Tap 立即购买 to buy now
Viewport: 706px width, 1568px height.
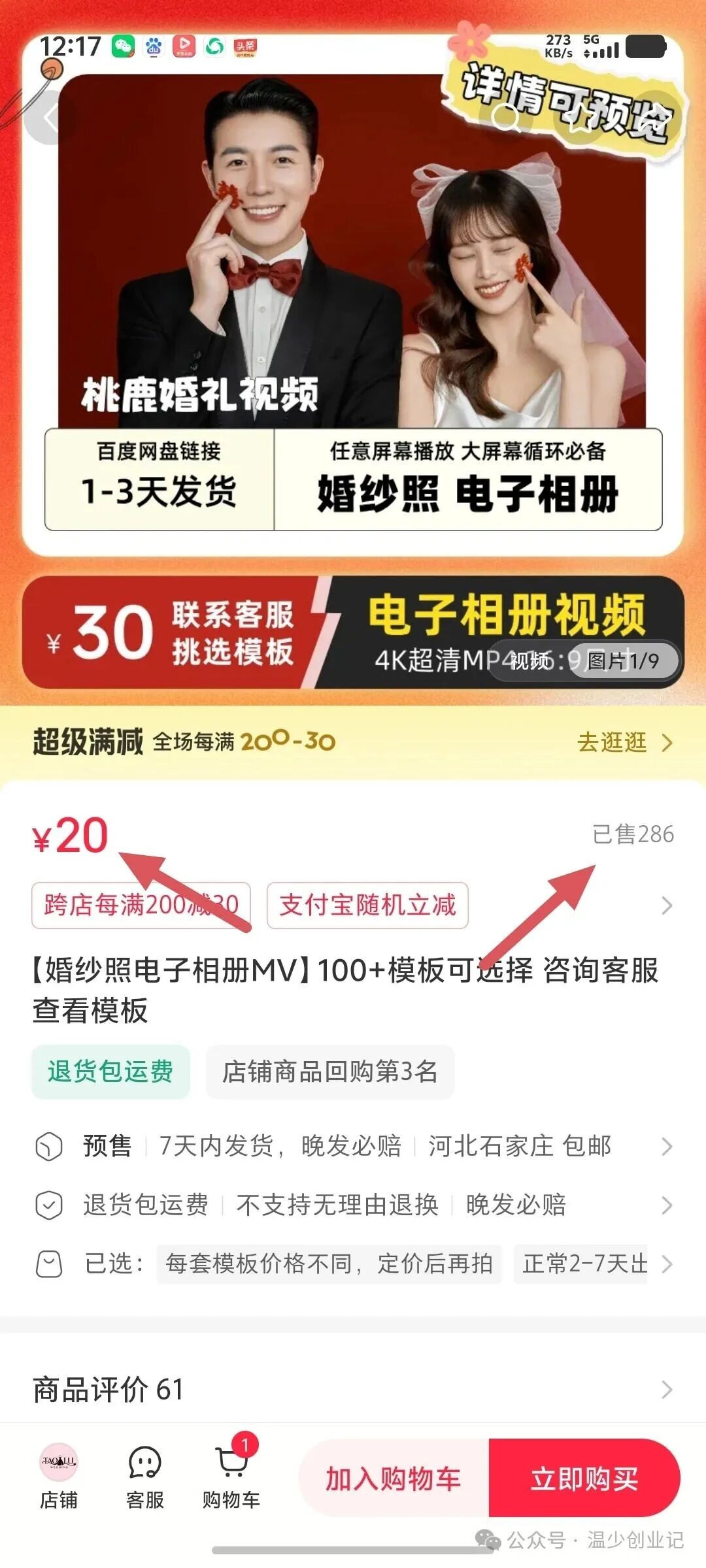pyautogui.click(x=584, y=1478)
